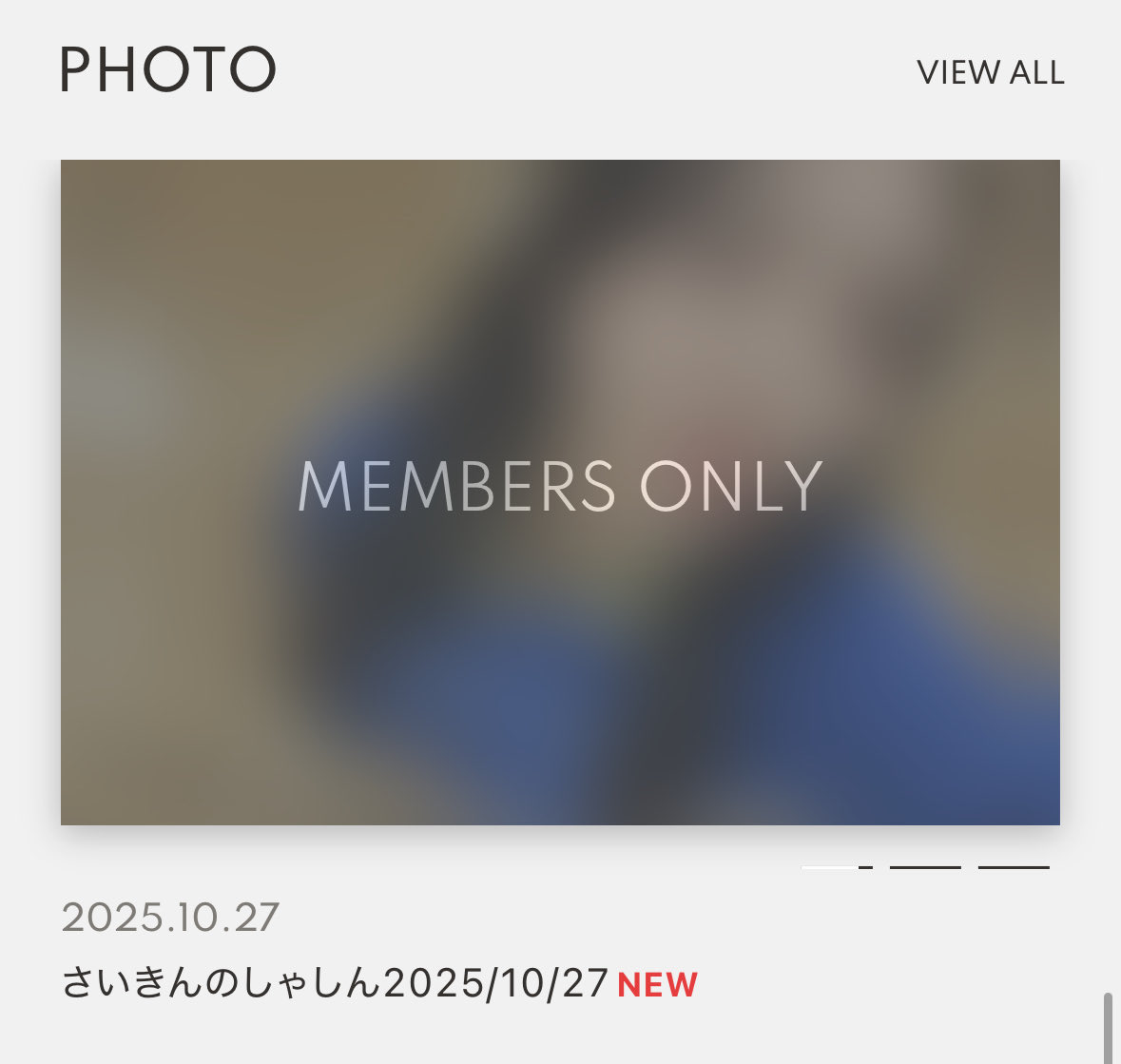Open the VIEW ALL photos link
The height and width of the screenshot is (1064, 1121).
[x=990, y=72]
